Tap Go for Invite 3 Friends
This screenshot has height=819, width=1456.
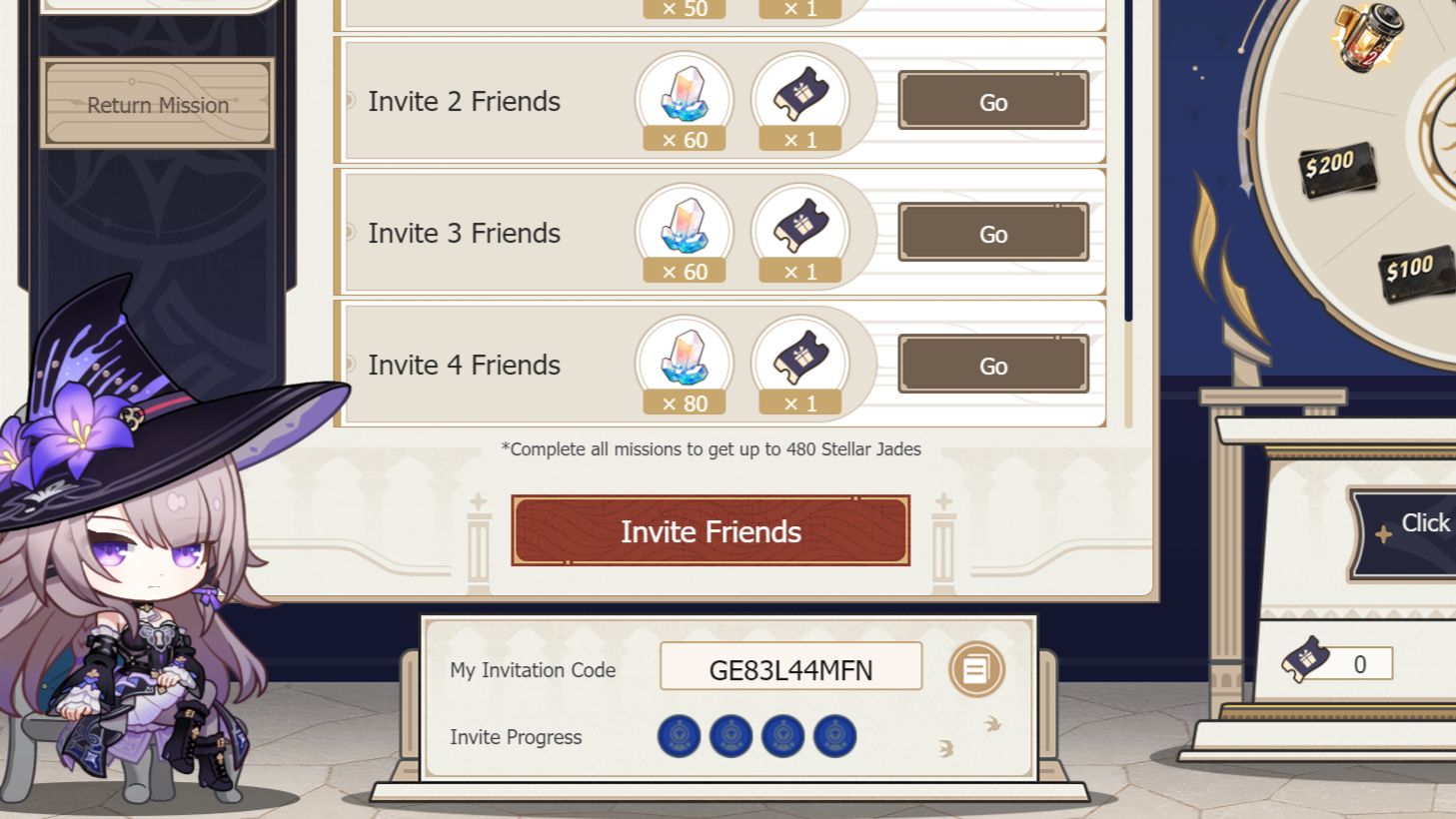click(992, 233)
